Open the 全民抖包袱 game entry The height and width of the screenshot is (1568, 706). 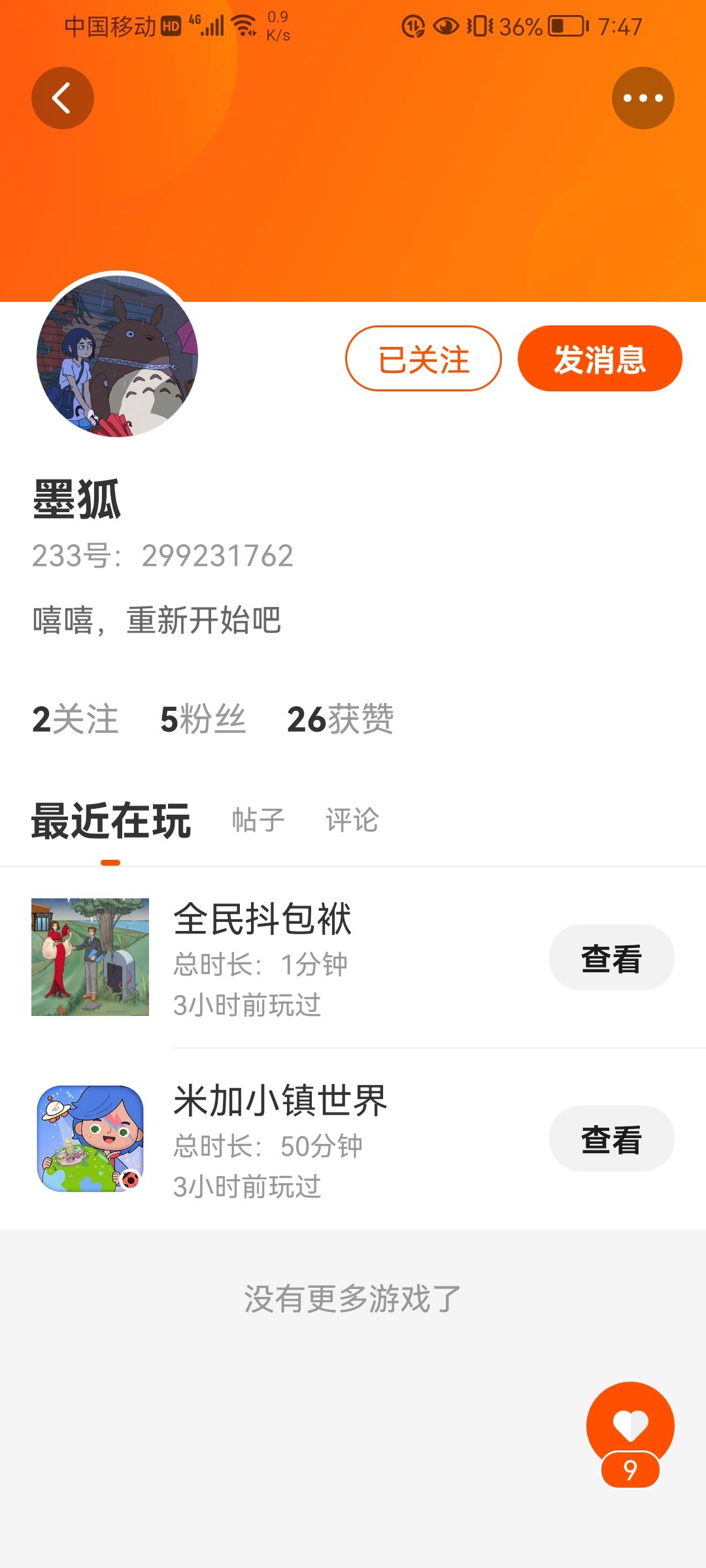click(261, 957)
